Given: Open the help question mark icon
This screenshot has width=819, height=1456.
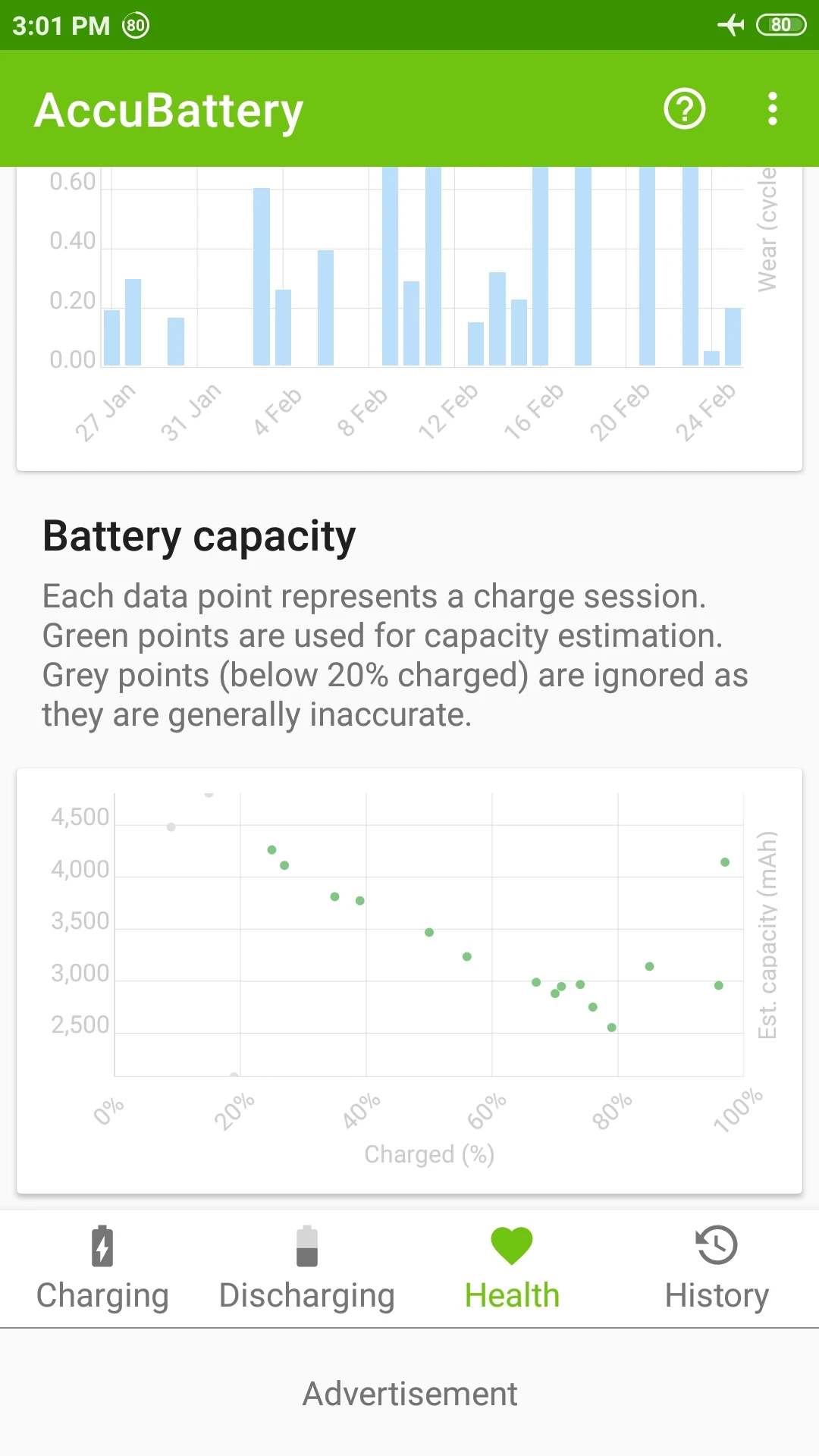Looking at the screenshot, I should coord(685,109).
